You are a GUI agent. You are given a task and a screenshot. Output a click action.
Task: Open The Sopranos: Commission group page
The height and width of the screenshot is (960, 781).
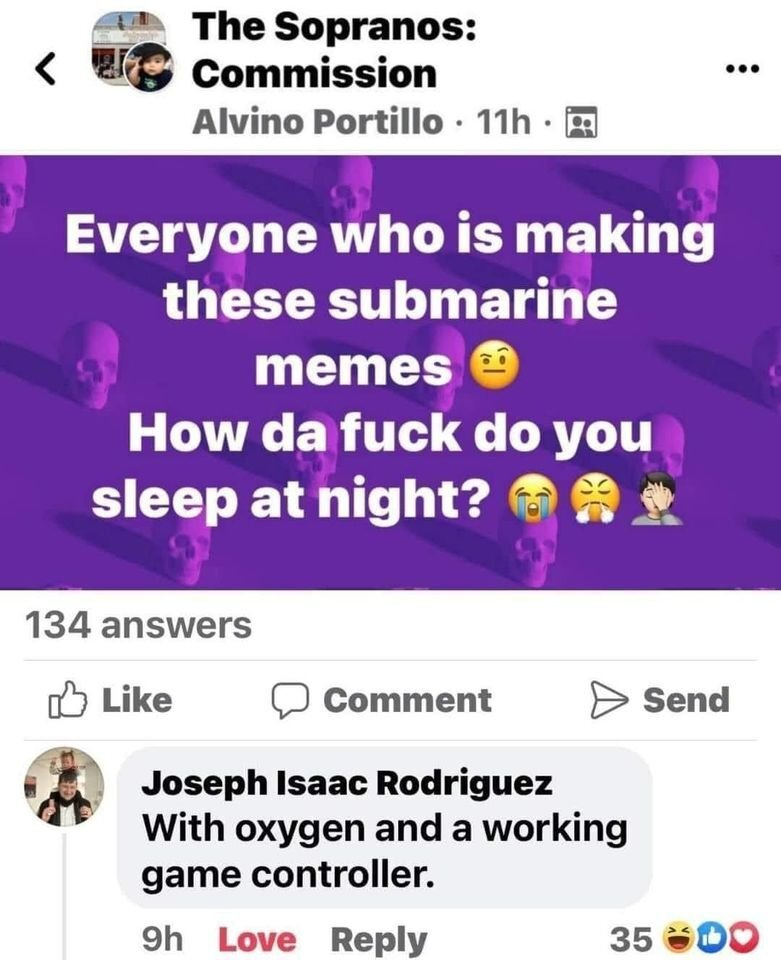333,50
